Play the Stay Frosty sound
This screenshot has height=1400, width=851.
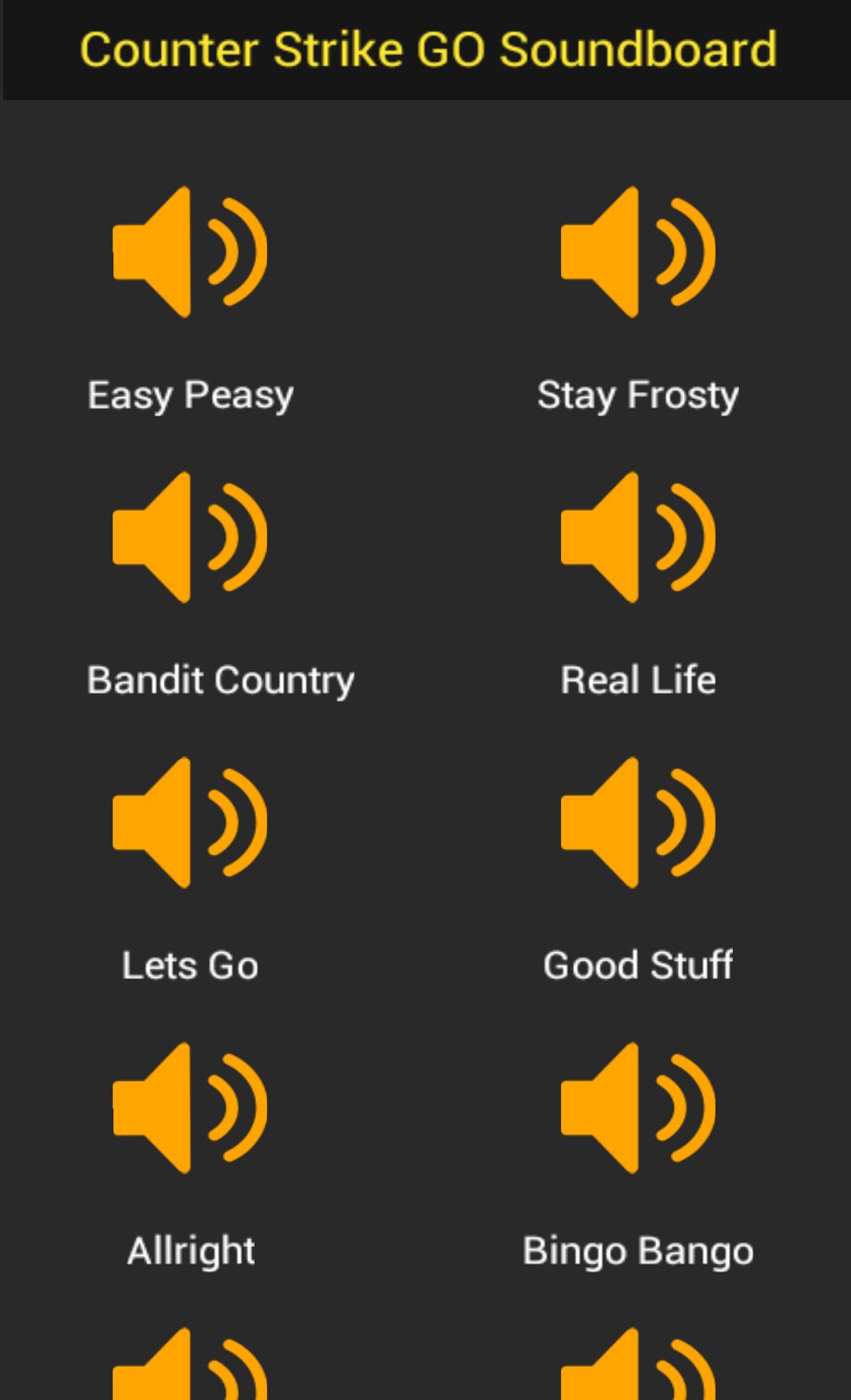point(638,251)
